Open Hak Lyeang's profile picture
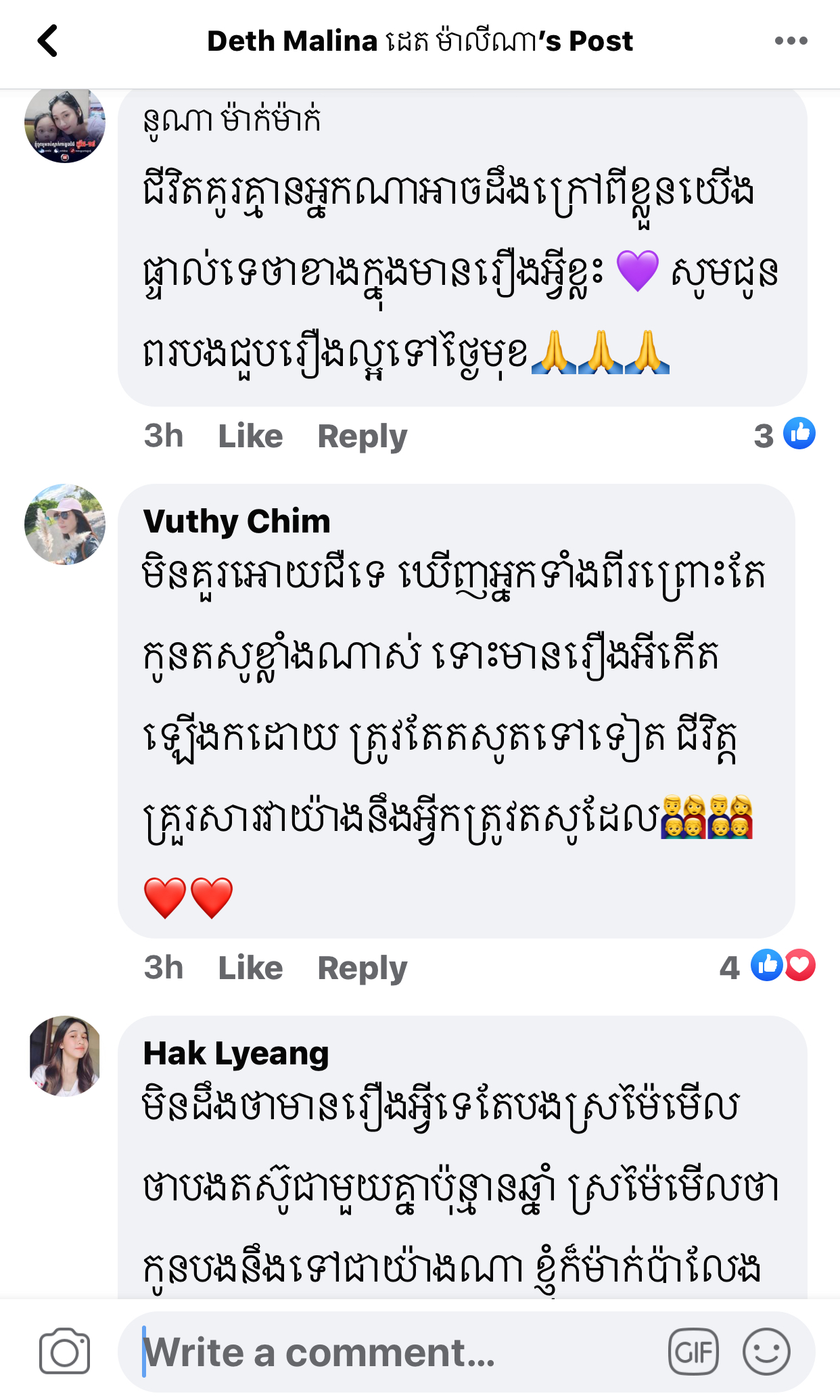This screenshot has width=840, height=1400. pos(65,1056)
